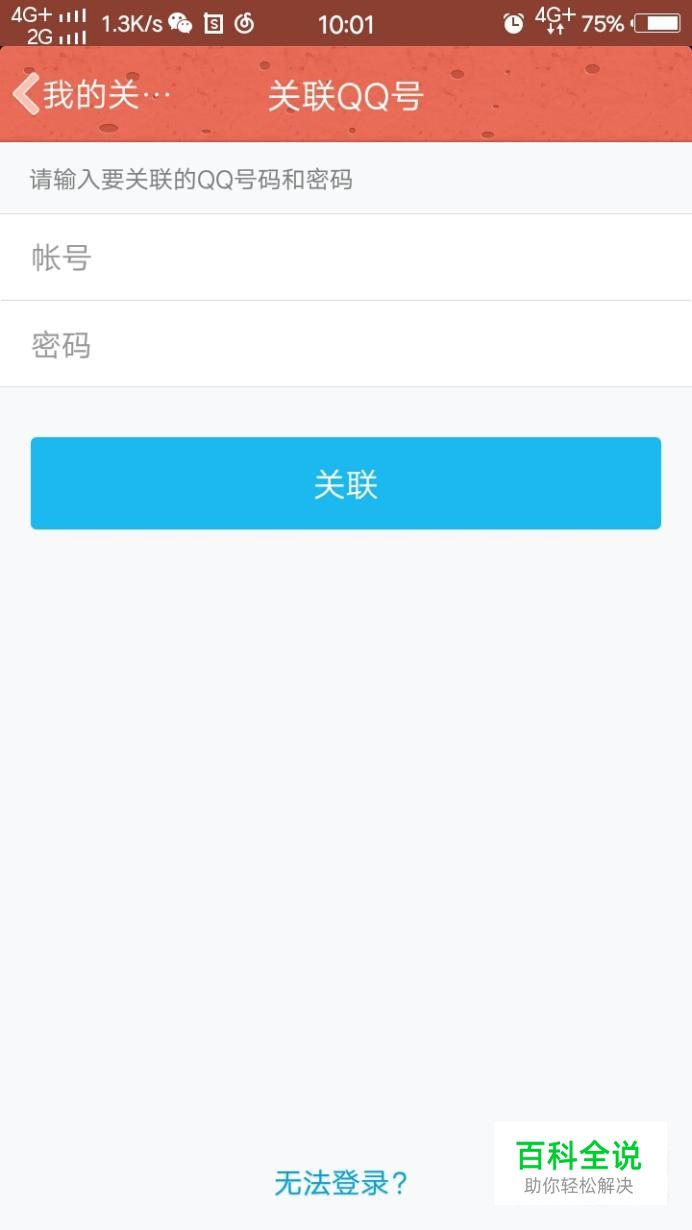The height and width of the screenshot is (1230, 692).
Task: Focus the 密码 password field
Action: 346,344
